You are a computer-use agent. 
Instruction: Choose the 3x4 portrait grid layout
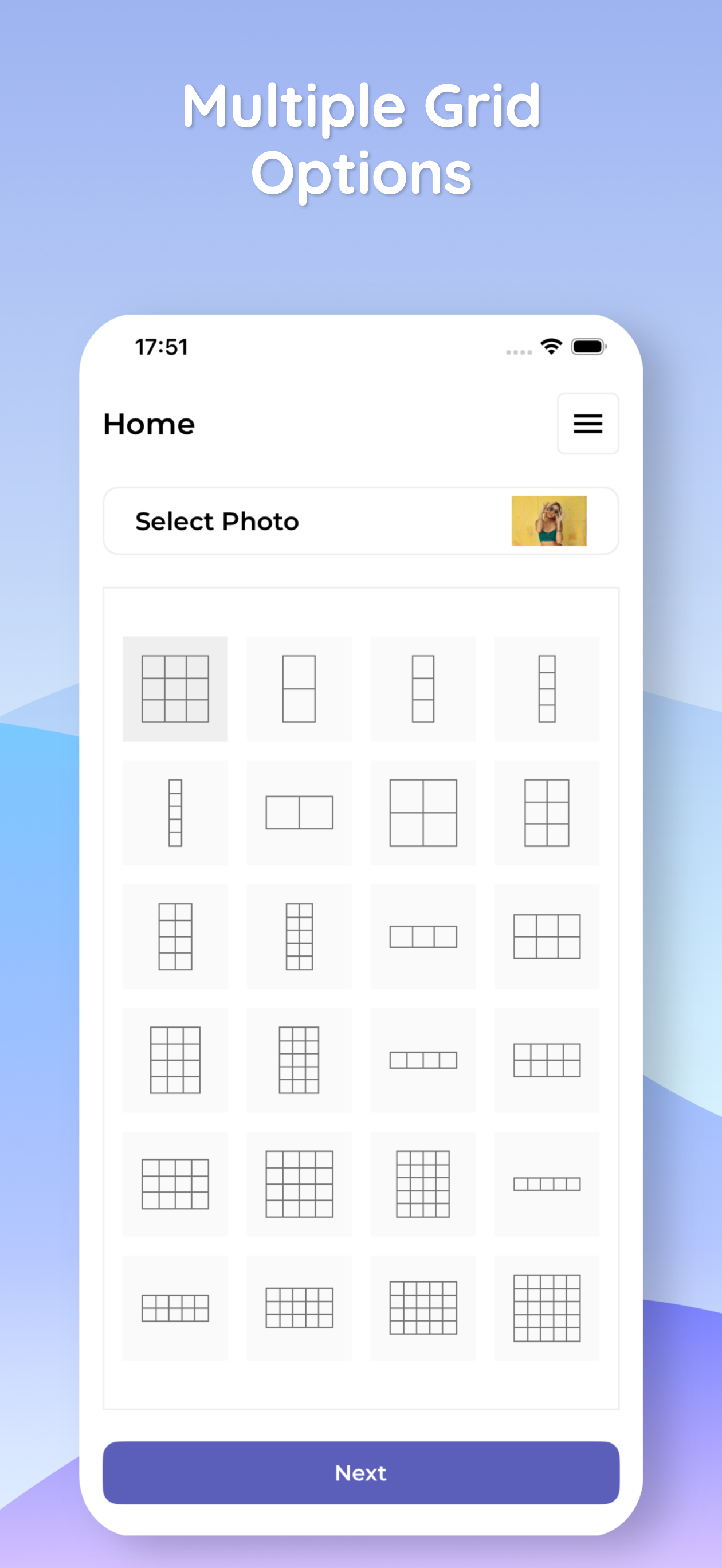(x=175, y=1060)
